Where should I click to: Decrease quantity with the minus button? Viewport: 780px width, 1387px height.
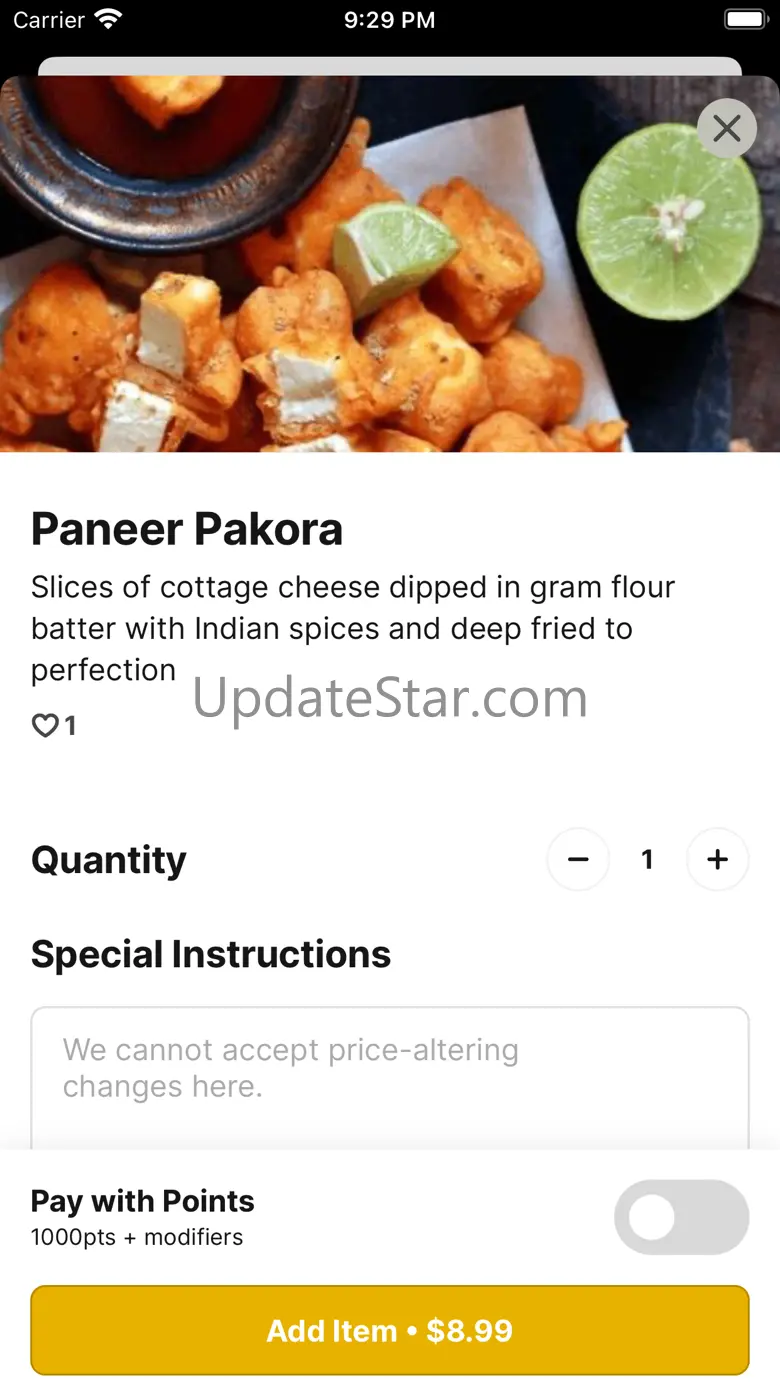pyautogui.click(x=578, y=859)
